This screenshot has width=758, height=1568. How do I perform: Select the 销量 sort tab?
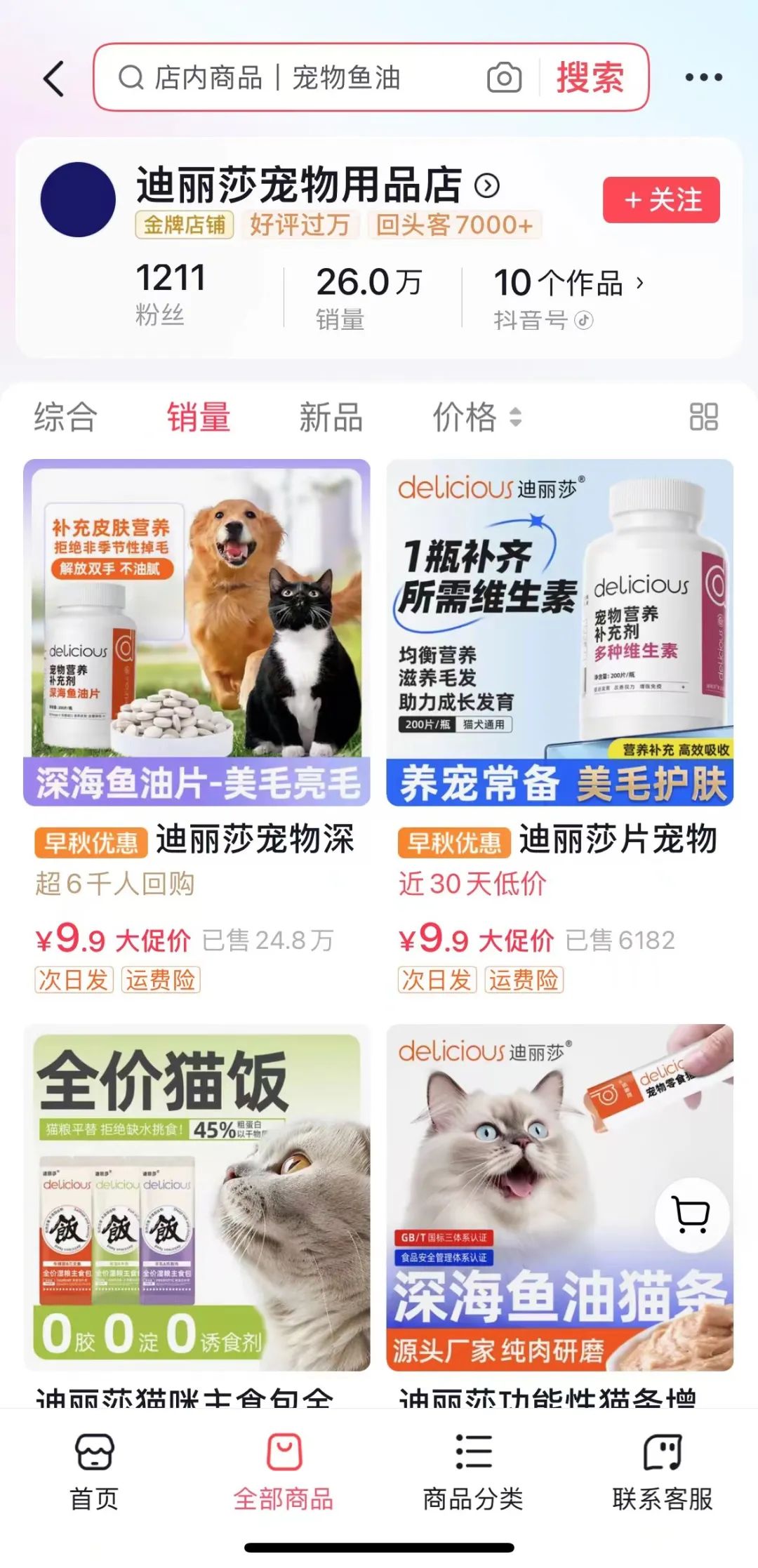(x=199, y=417)
